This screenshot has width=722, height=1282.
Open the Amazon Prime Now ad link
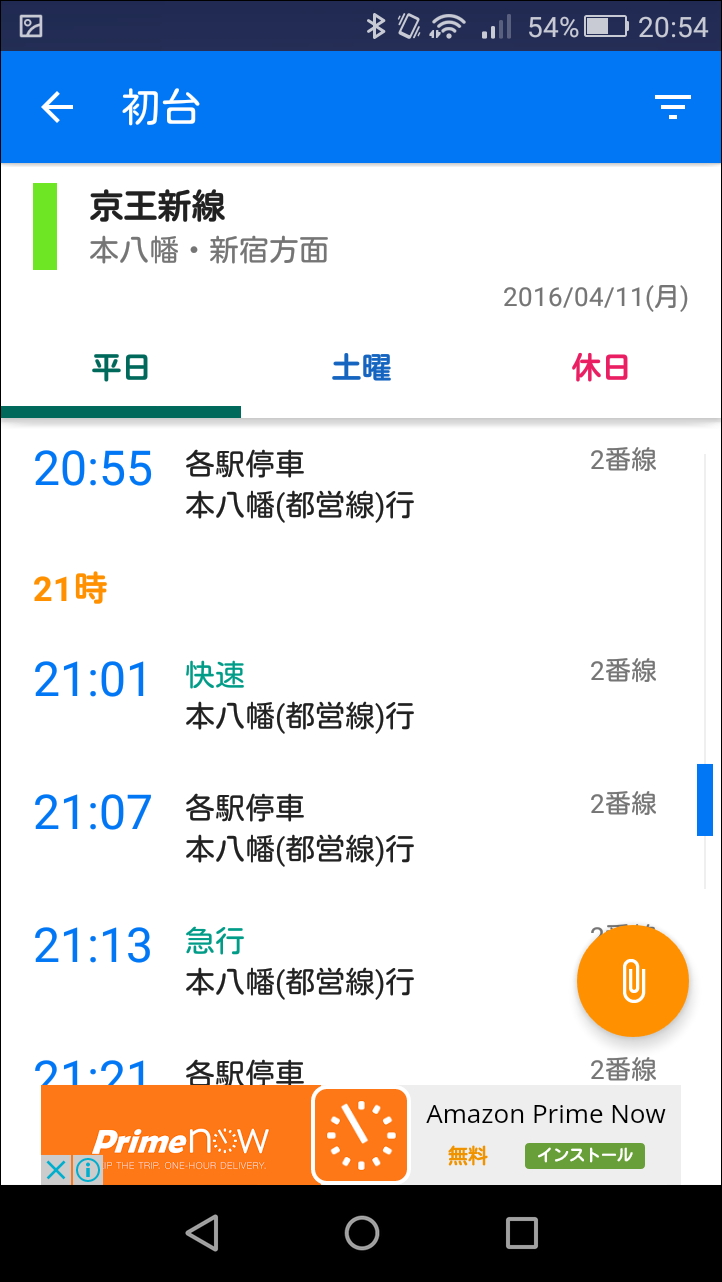point(545,1113)
